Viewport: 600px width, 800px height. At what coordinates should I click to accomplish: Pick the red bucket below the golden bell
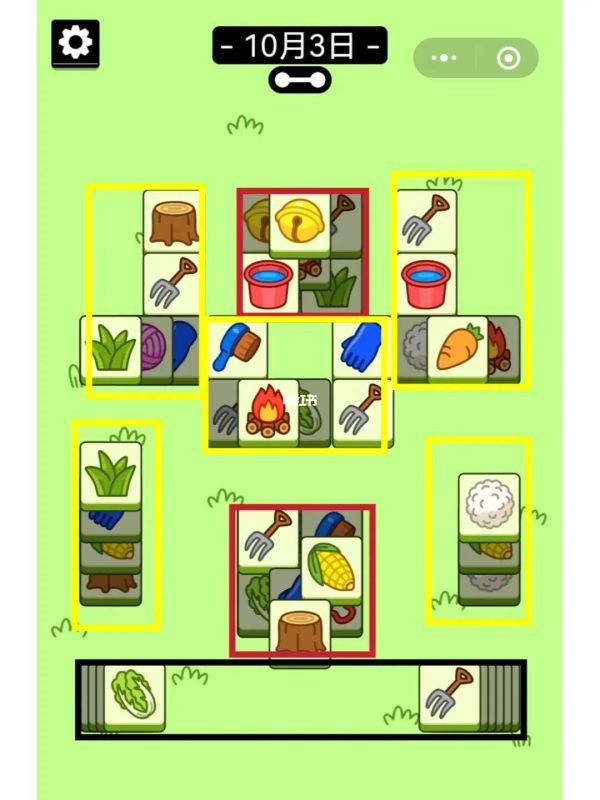tap(270, 284)
